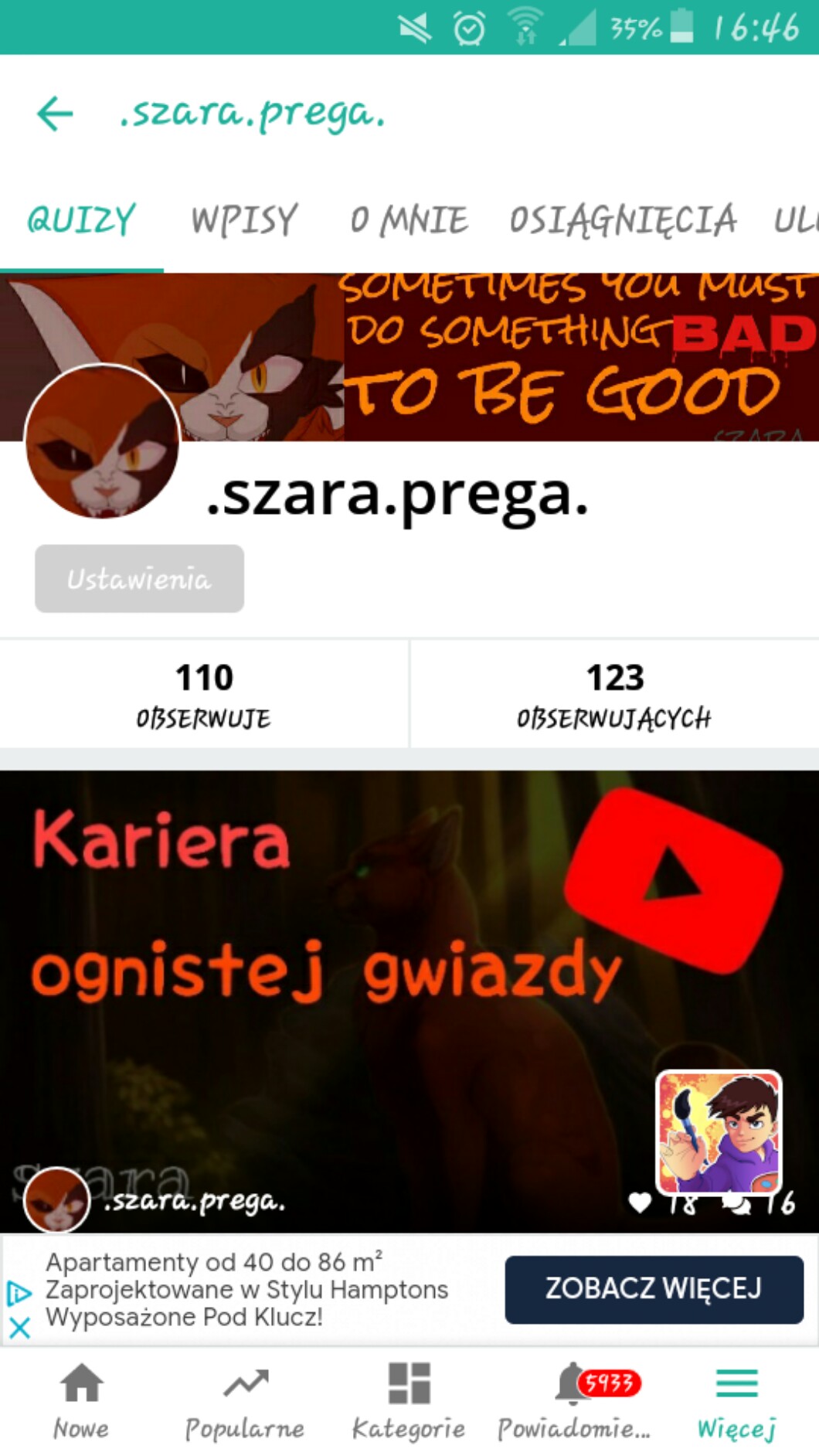This screenshot has width=819, height=1456.
Task: Go back using the arrow icon
Action: 55,114
